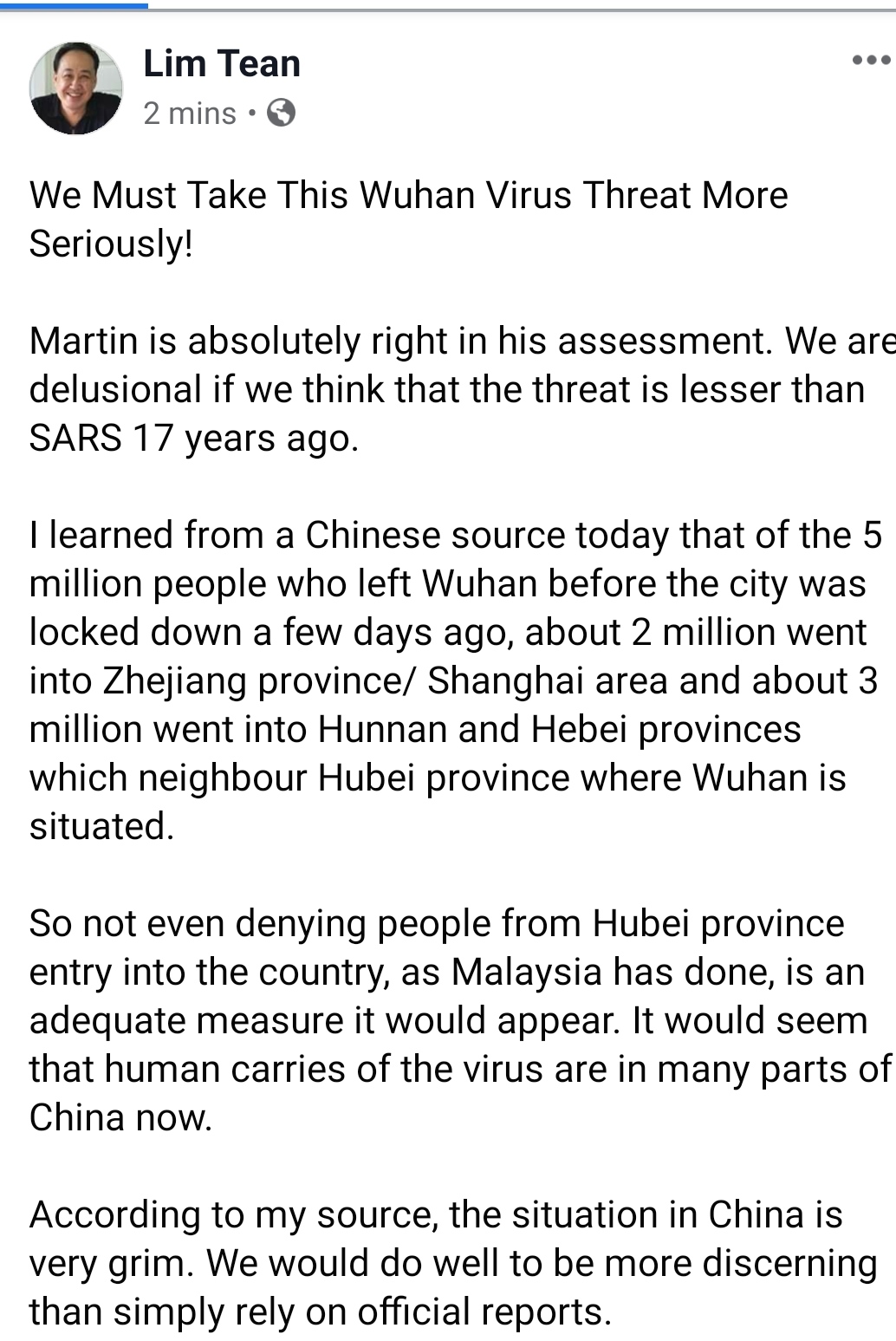Tap the public audience globe icon
896x1341 pixels.
pyautogui.click(x=281, y=113)
